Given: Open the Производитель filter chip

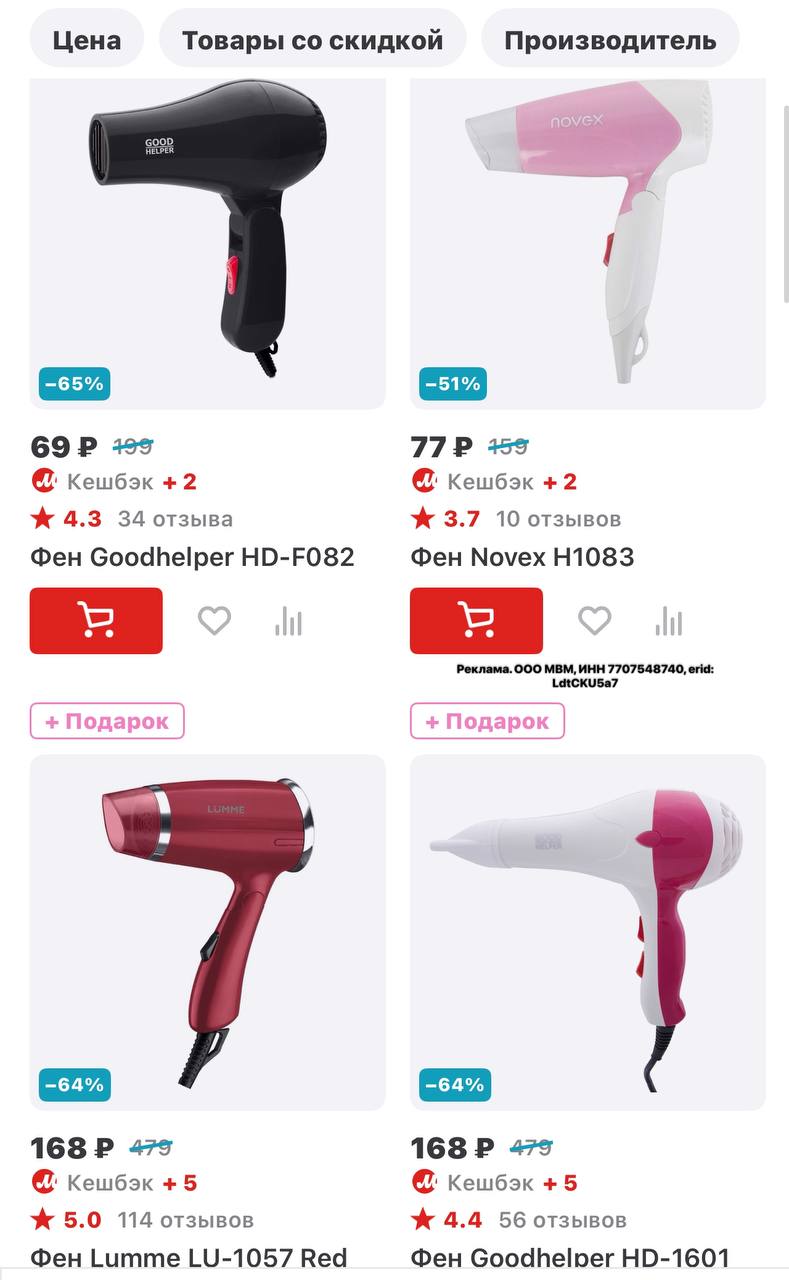Looking at the screenshot, I should [x=610, y=40].
